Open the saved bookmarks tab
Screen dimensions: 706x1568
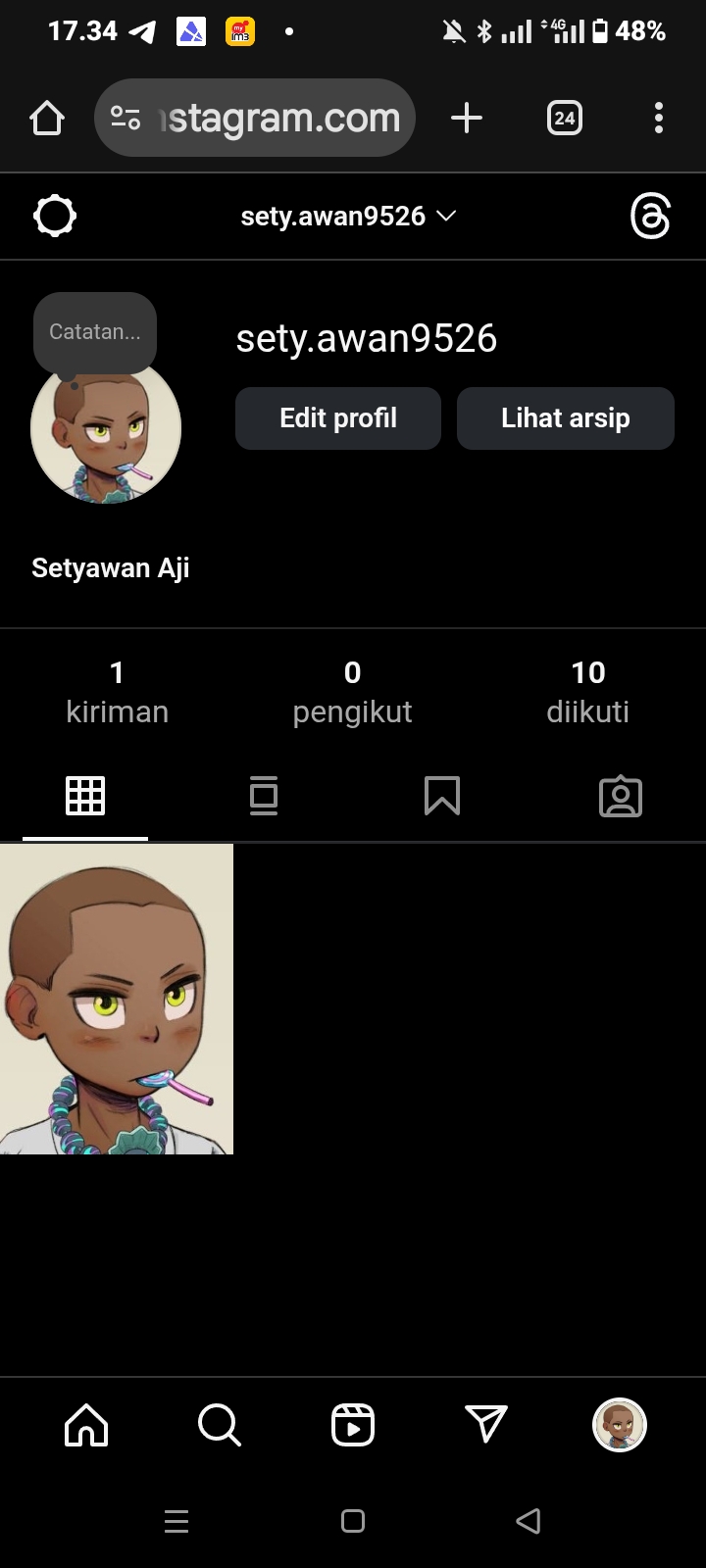(x=442, y=797)
